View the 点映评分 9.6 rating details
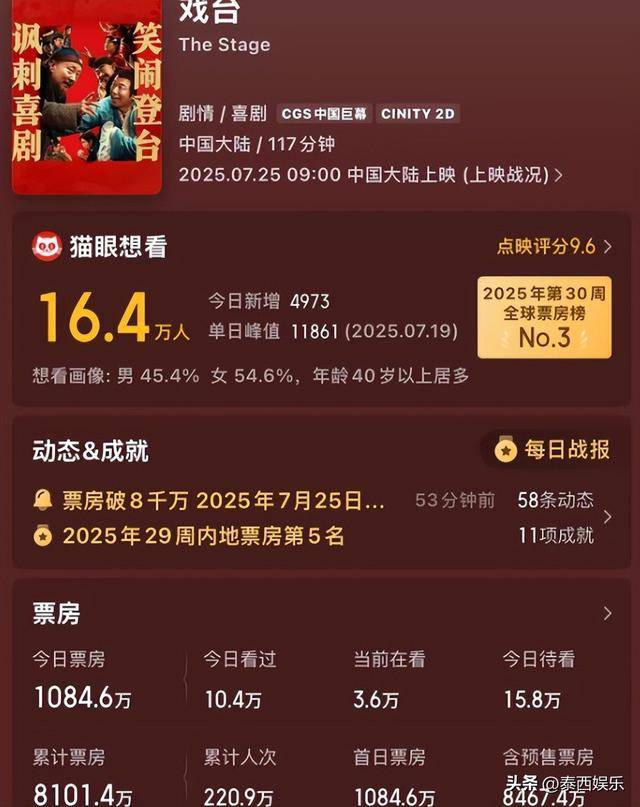This screenshot has width=640, height=807. [x=553, y=245]
